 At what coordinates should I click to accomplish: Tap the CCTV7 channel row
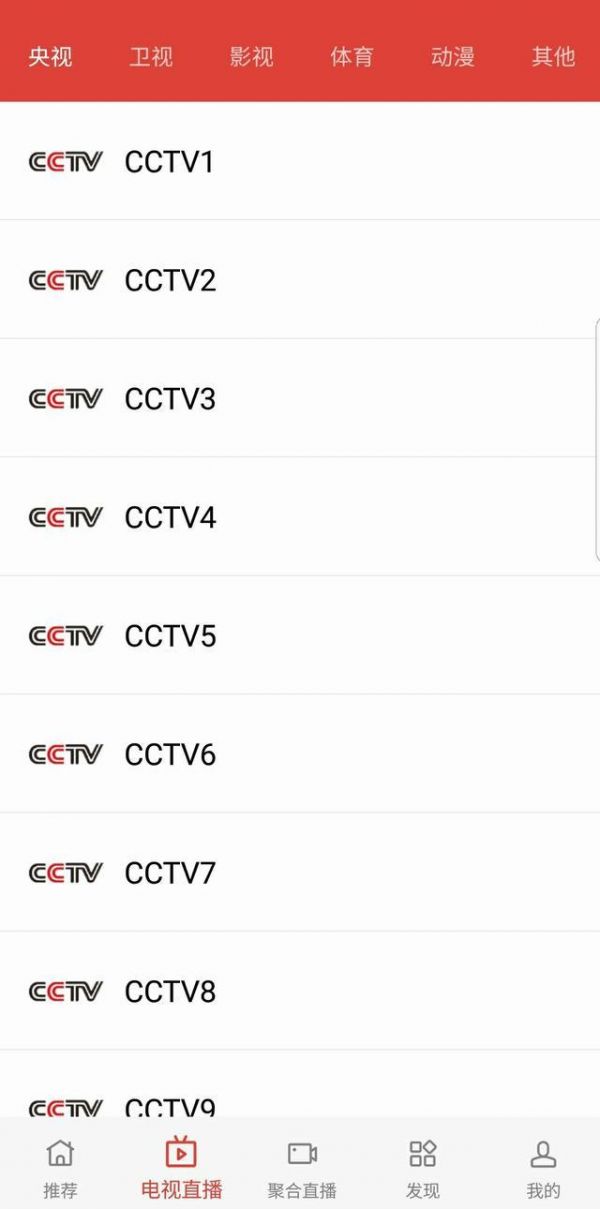[300, 872]
